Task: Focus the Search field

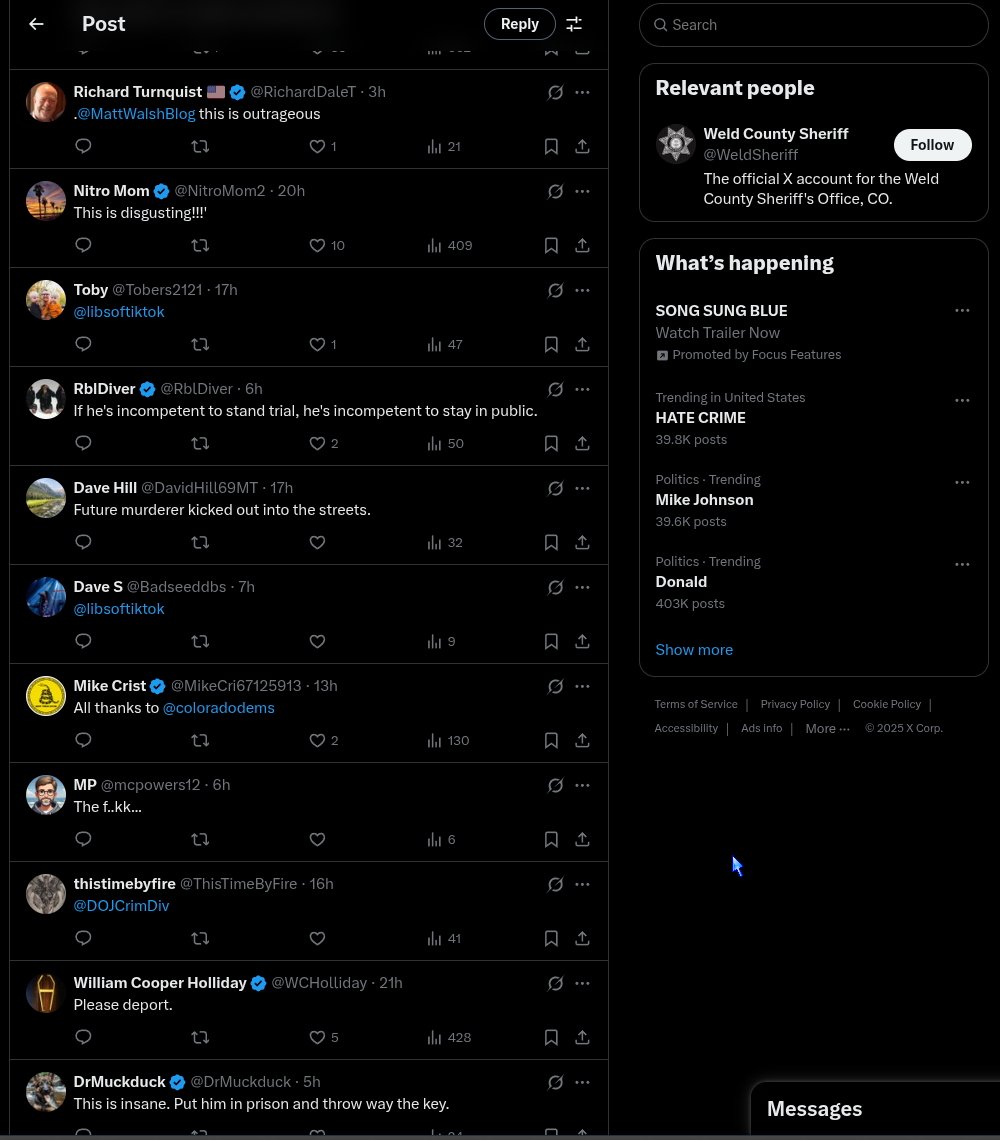Action: point(820,25)
